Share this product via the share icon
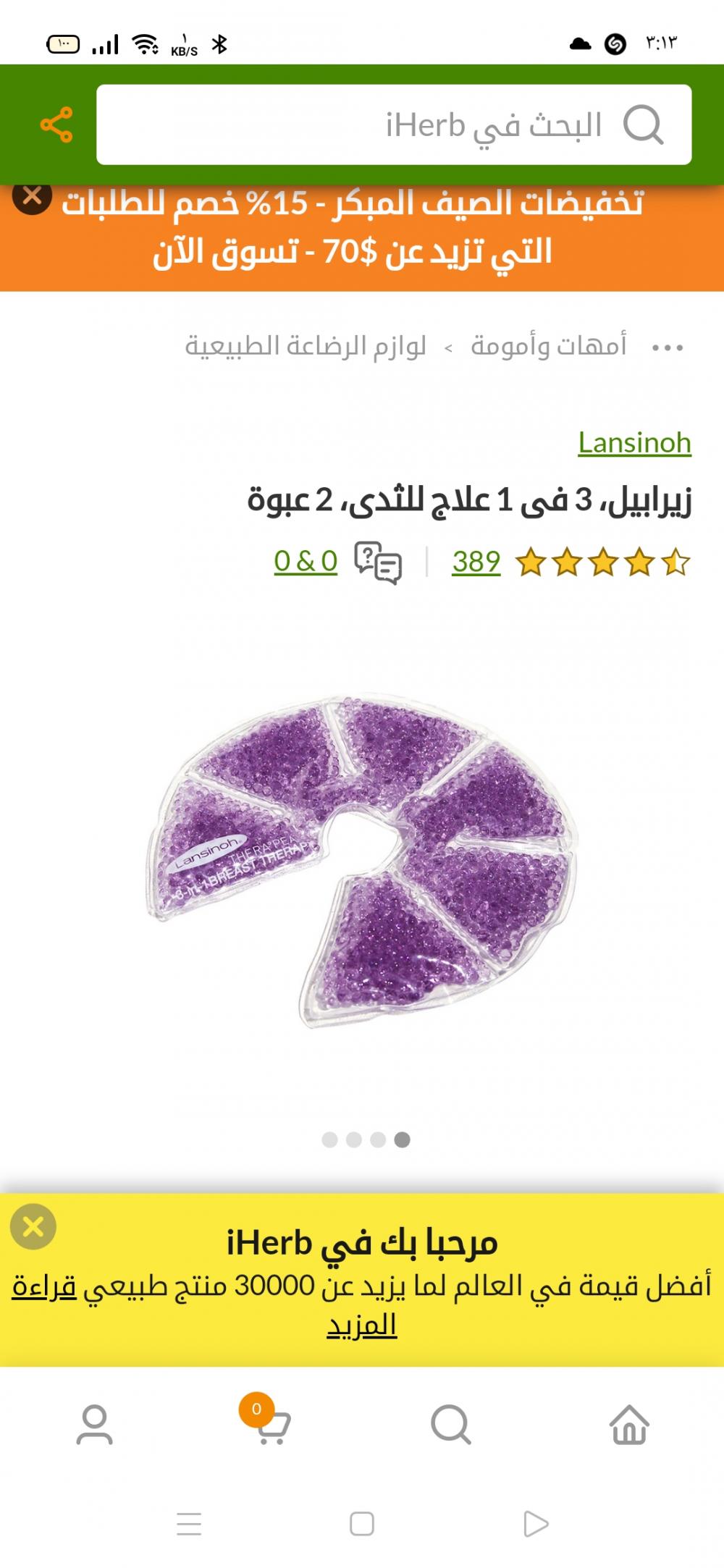Viewport: 724px width, 1568px height. pos(56,125)
